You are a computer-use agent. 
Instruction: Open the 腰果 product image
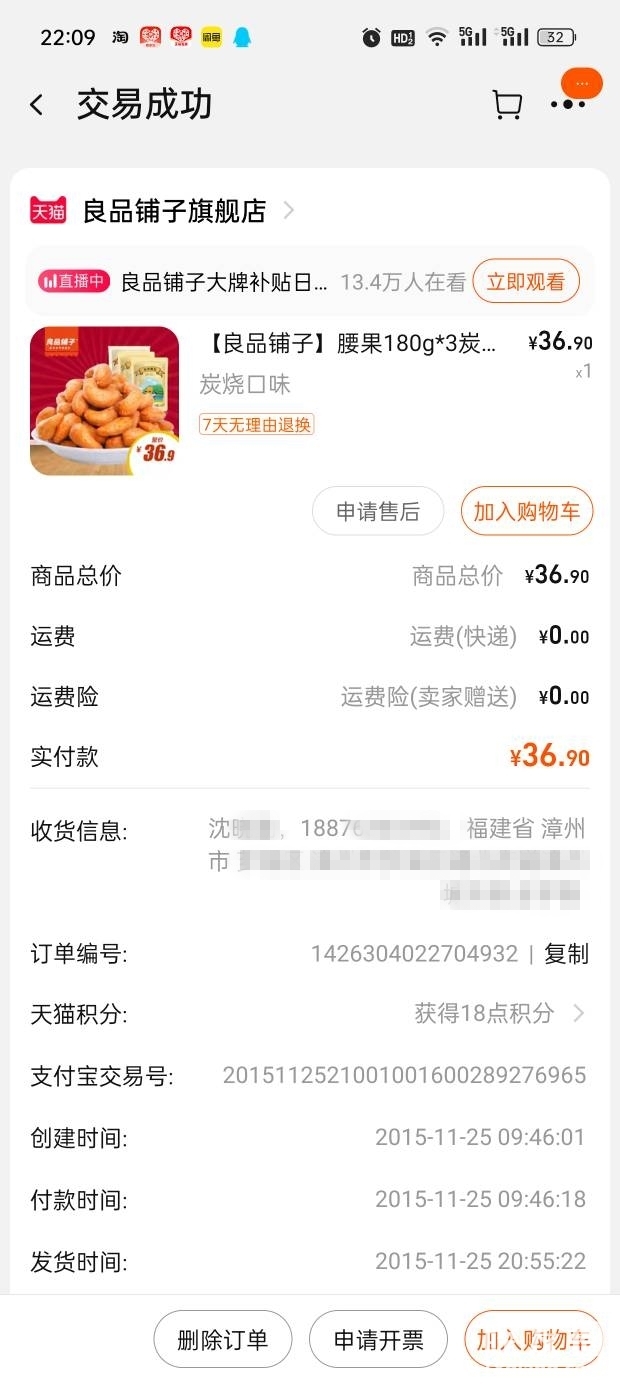[105, 401]
